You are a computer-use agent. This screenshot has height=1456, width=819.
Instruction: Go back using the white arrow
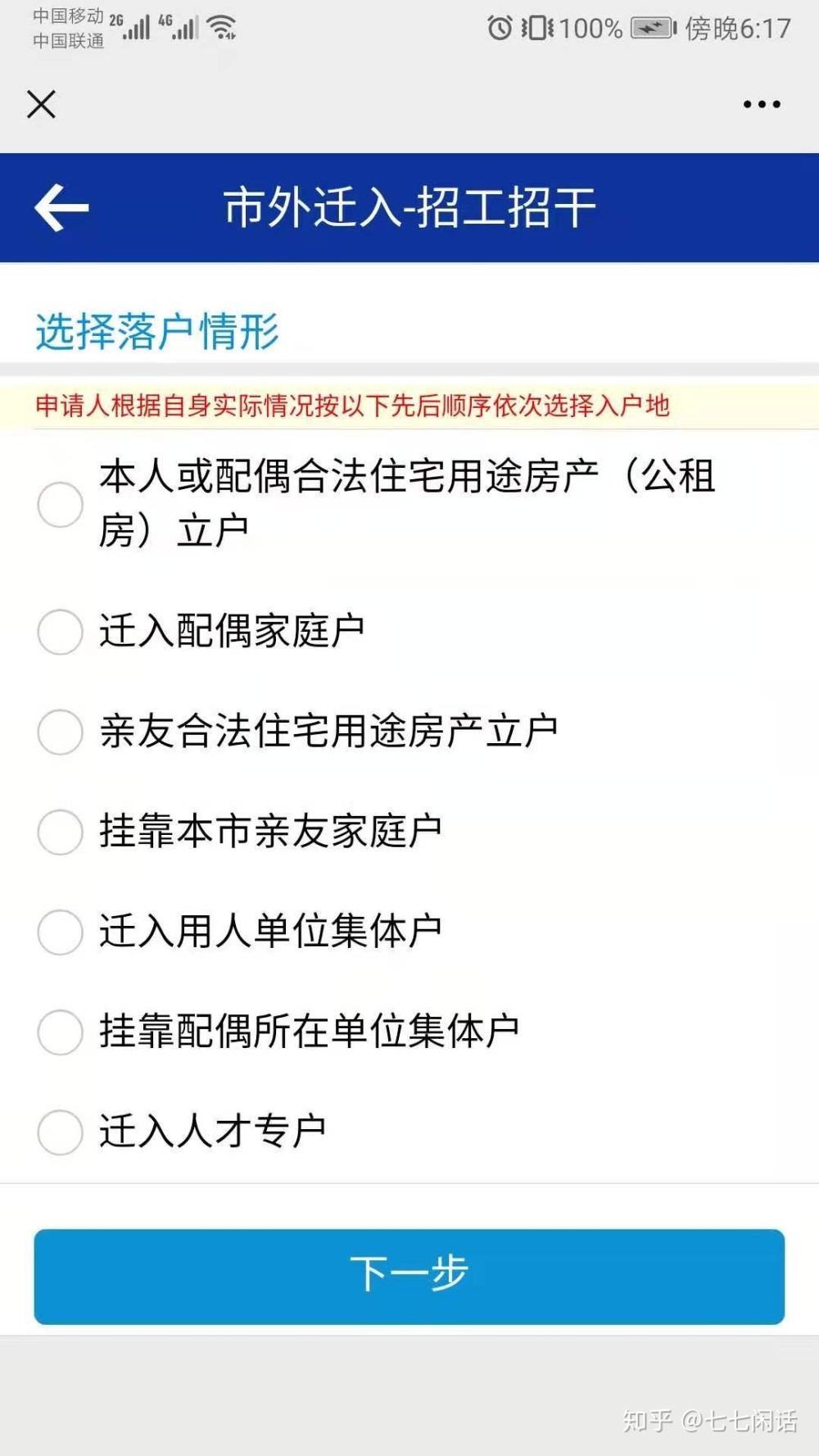[x=61, y=208]
